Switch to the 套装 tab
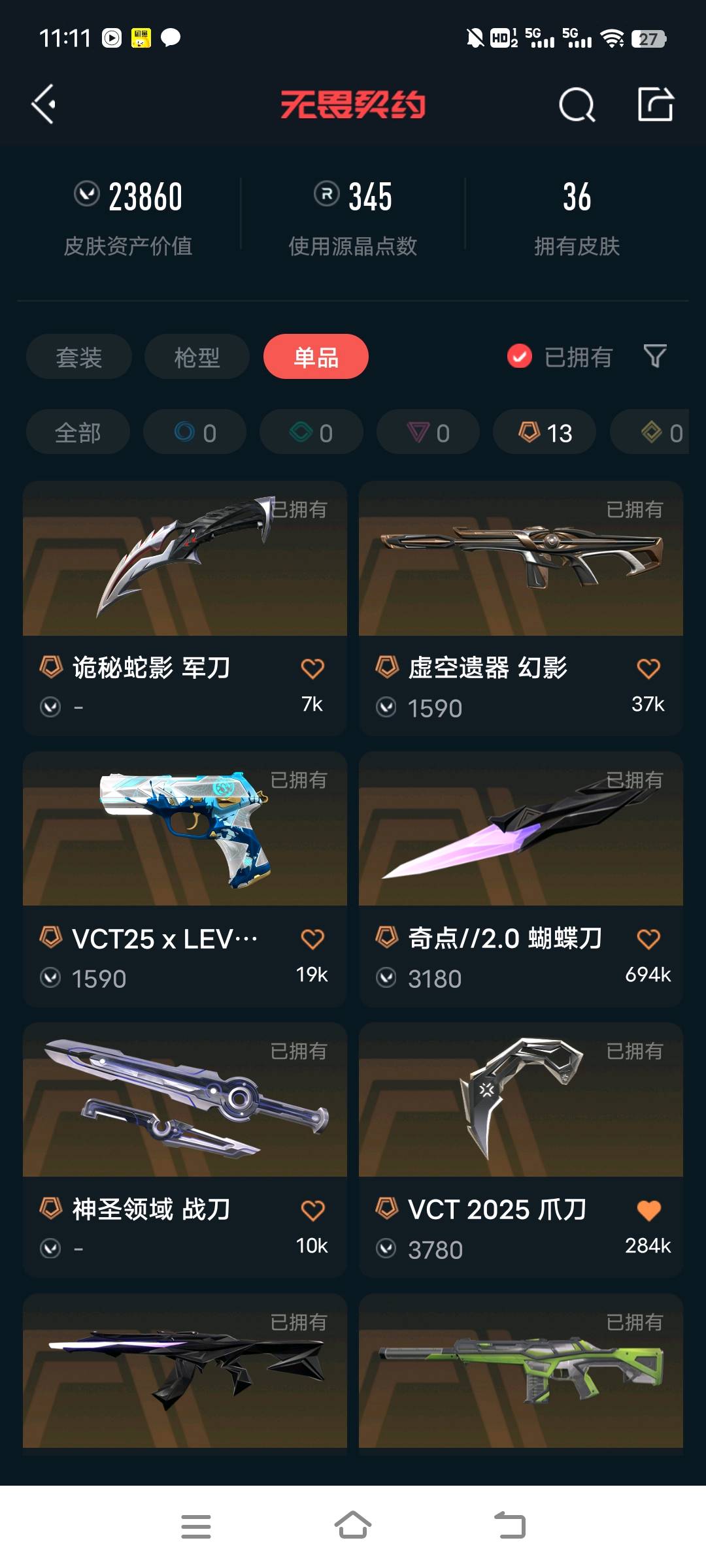The width and height of the screenshot is (706, 1568). (x=79, y=357)
